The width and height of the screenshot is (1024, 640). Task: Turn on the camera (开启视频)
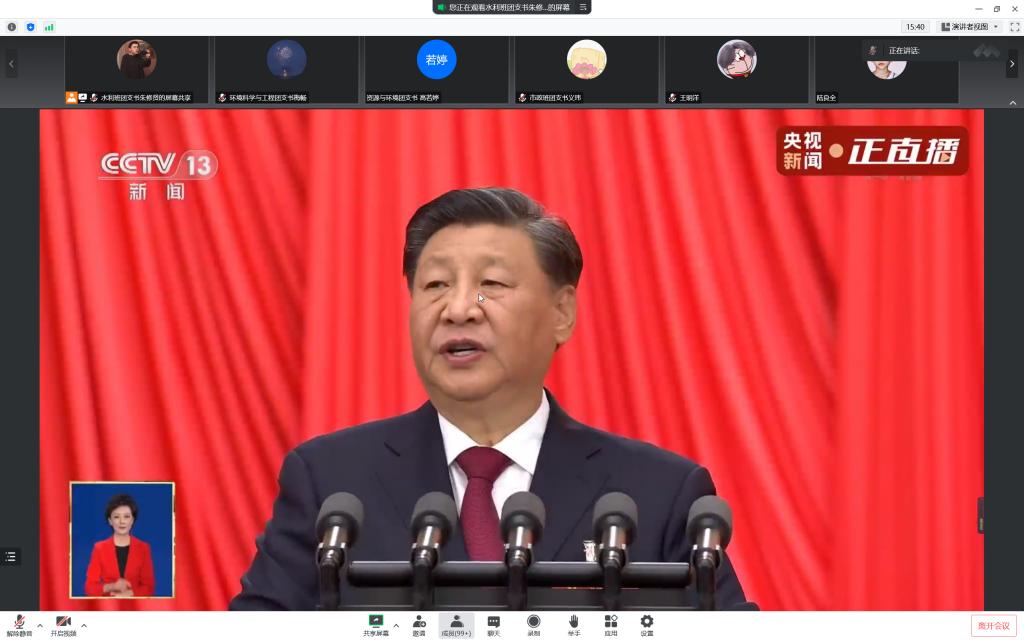pyautogui.click(x=63, y=625)
